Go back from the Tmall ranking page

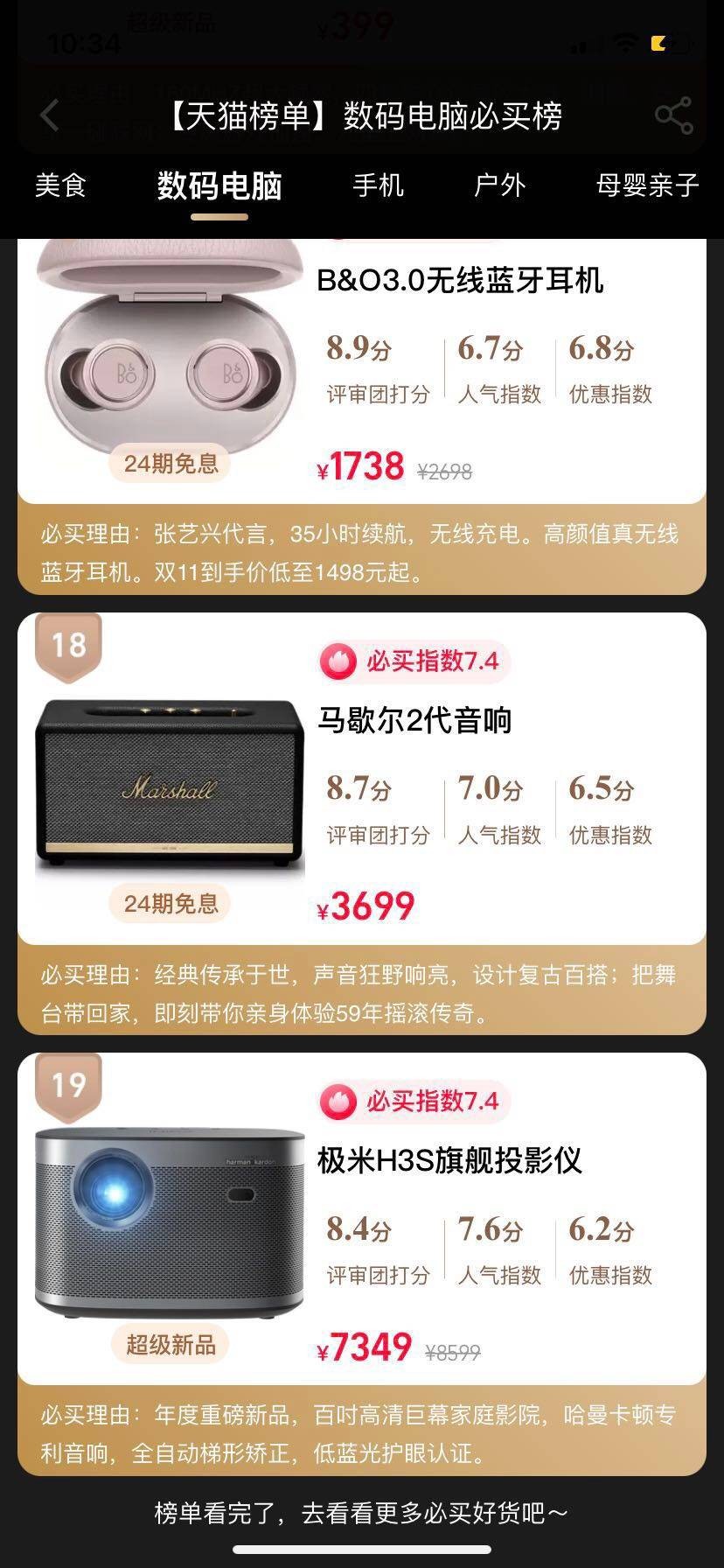click(x=51, y=115)
